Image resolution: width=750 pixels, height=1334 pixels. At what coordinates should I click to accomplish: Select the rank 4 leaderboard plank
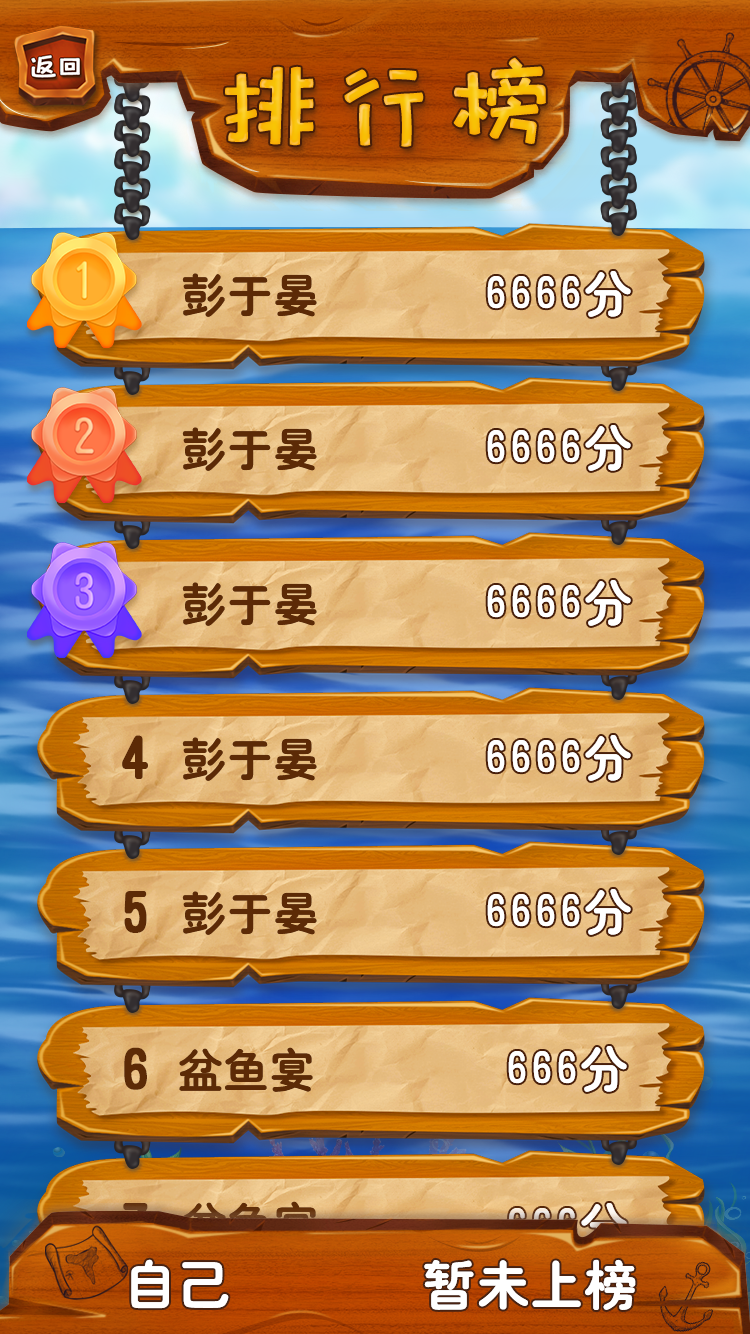click(375, 758)
